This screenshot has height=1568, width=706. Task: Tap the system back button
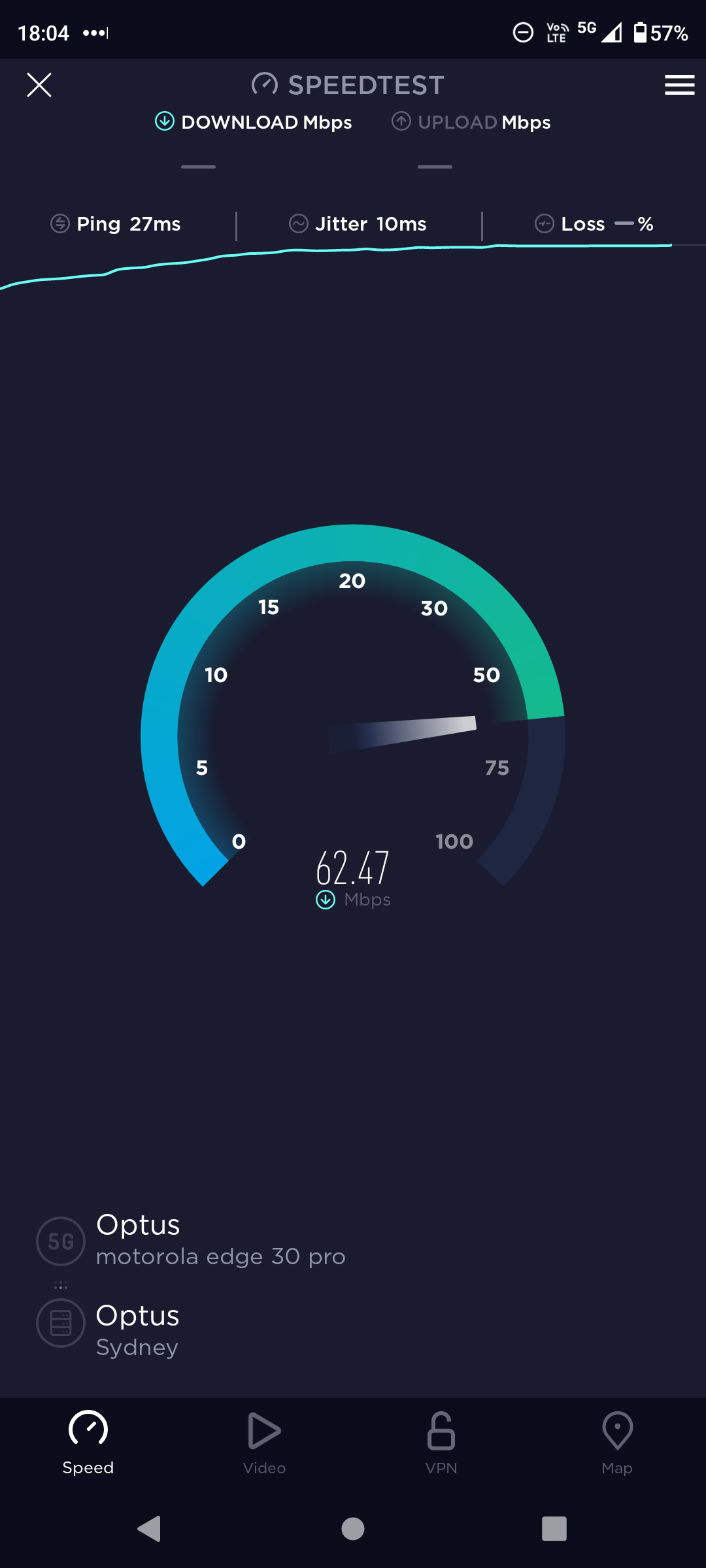[x=150, y=1529]
